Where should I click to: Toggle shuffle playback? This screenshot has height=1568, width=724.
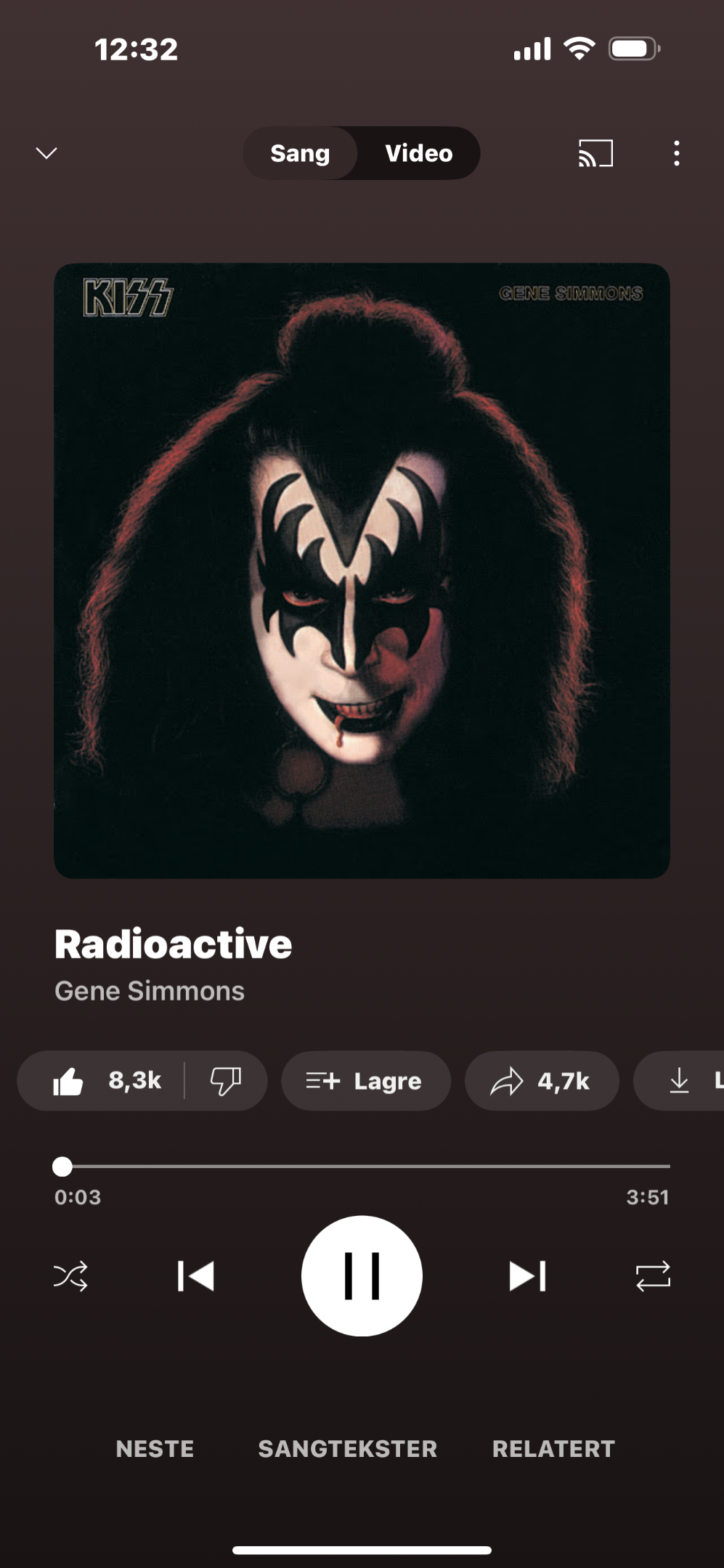click(70, 1276)
